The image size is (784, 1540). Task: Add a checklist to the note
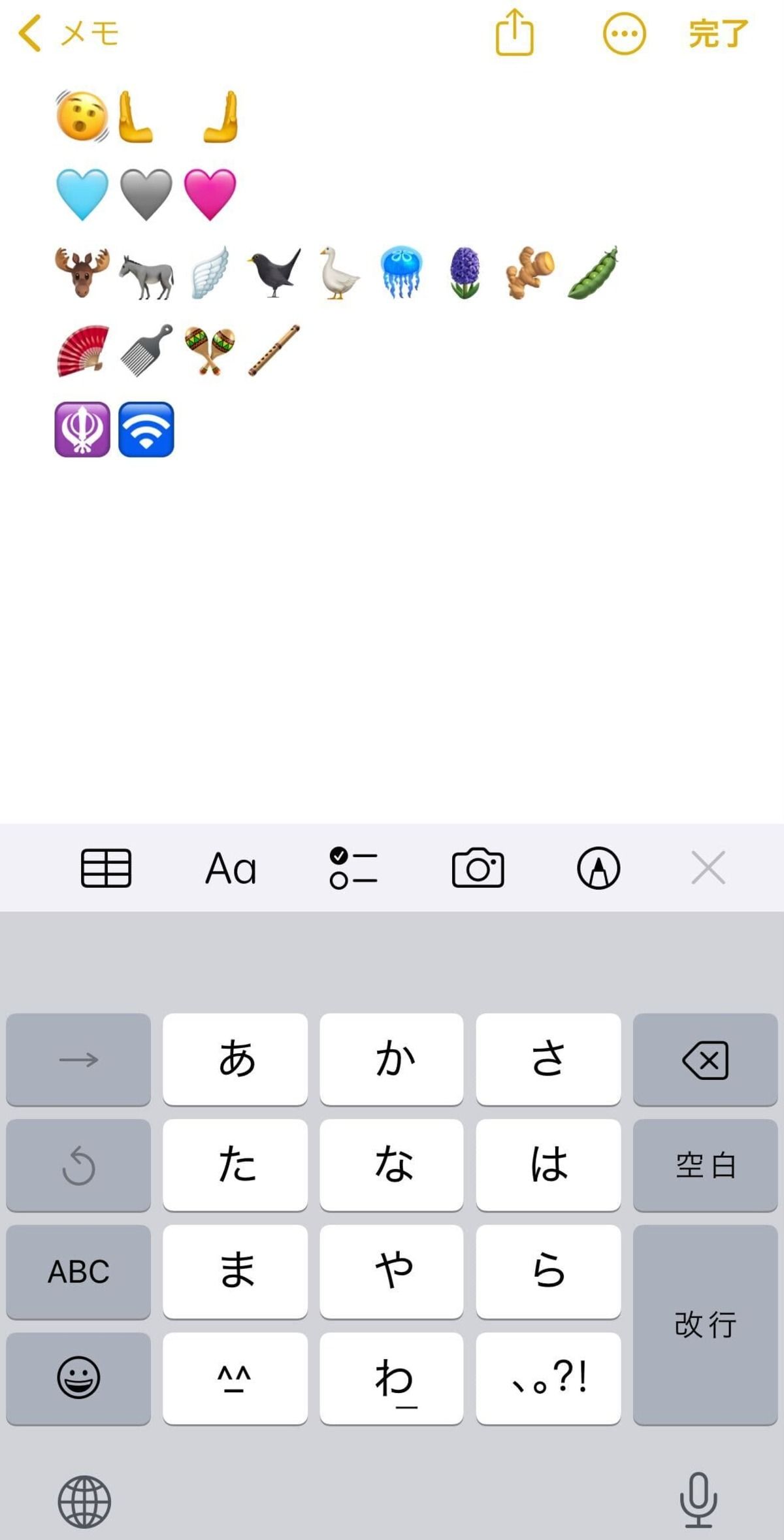[x=353, y=868]
